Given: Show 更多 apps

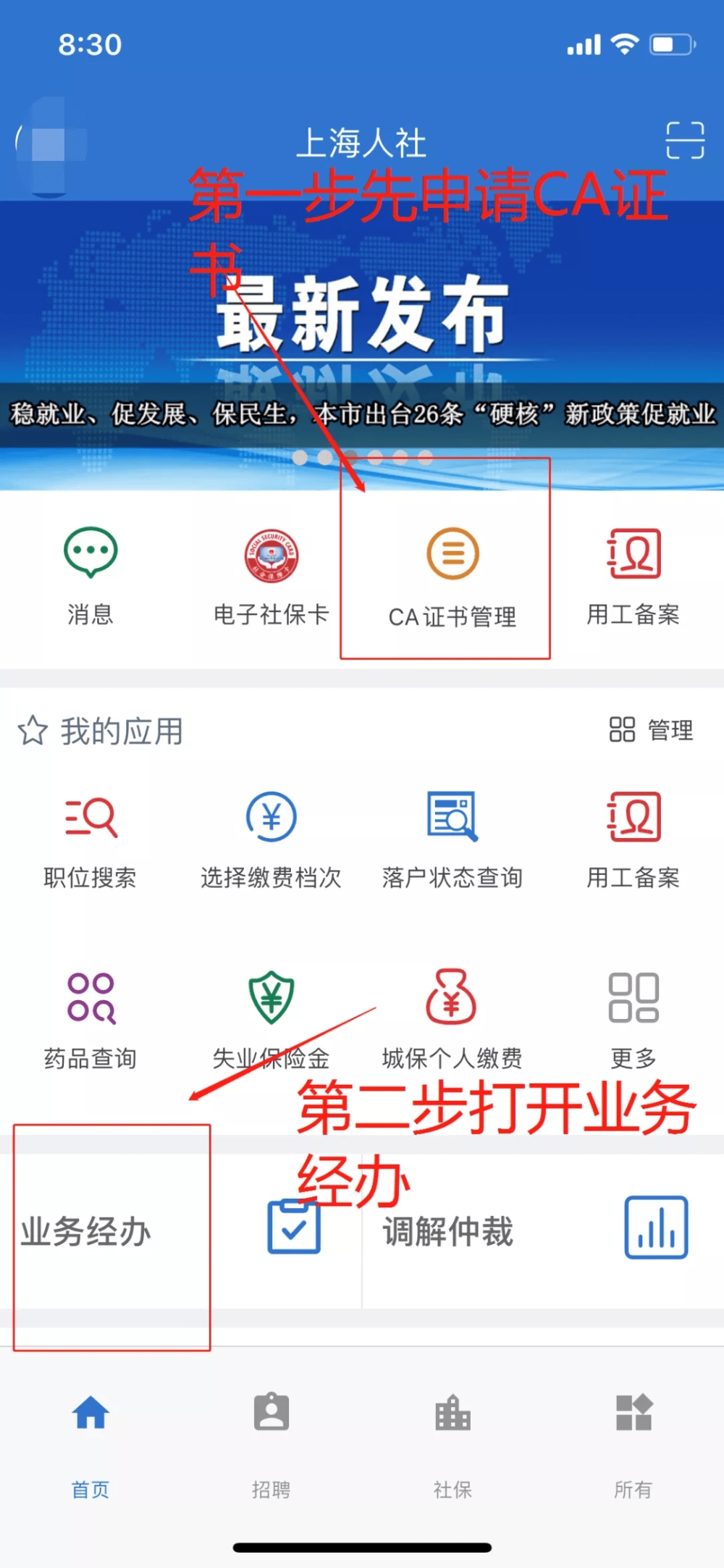Looking at the screenshot, I should point(633,1019).
